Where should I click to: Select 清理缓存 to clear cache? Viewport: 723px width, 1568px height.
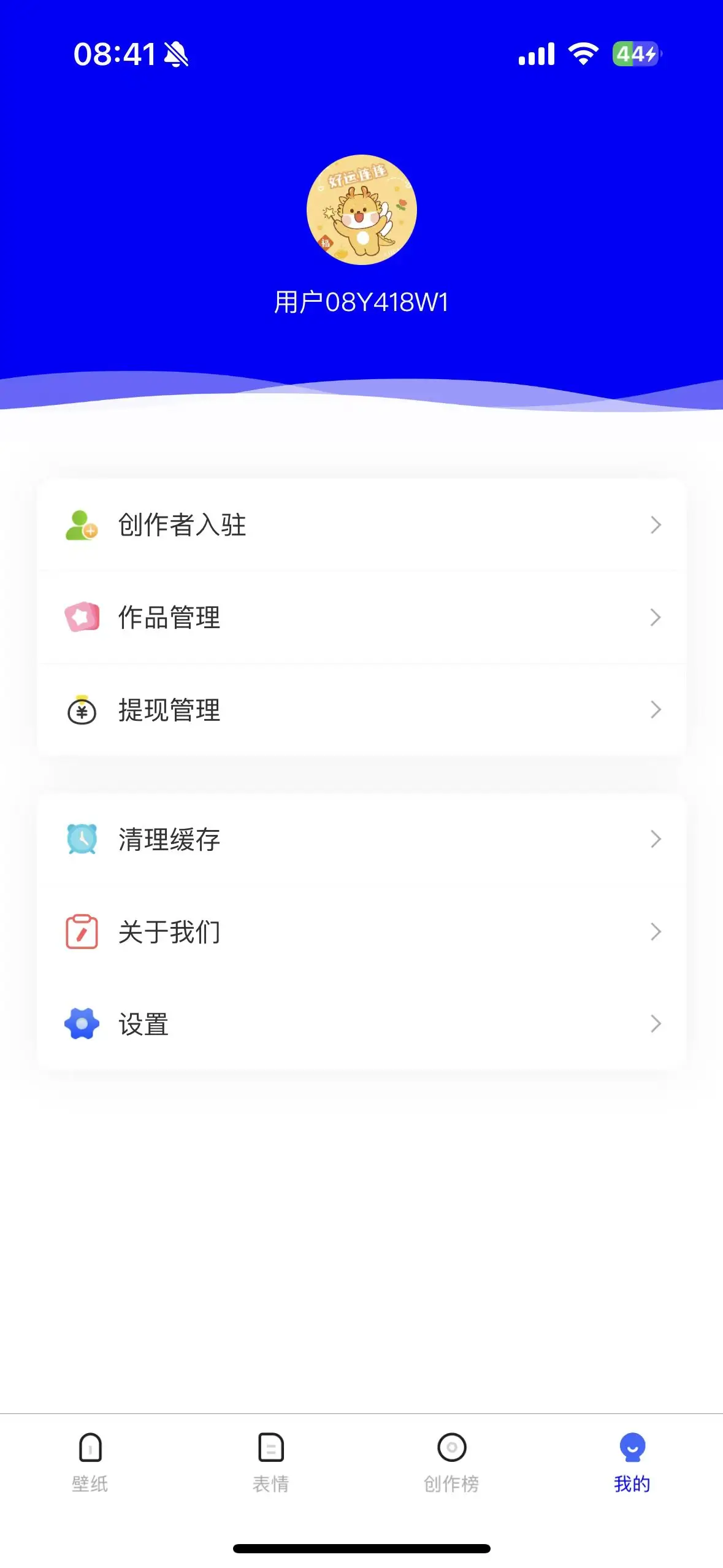361,839
